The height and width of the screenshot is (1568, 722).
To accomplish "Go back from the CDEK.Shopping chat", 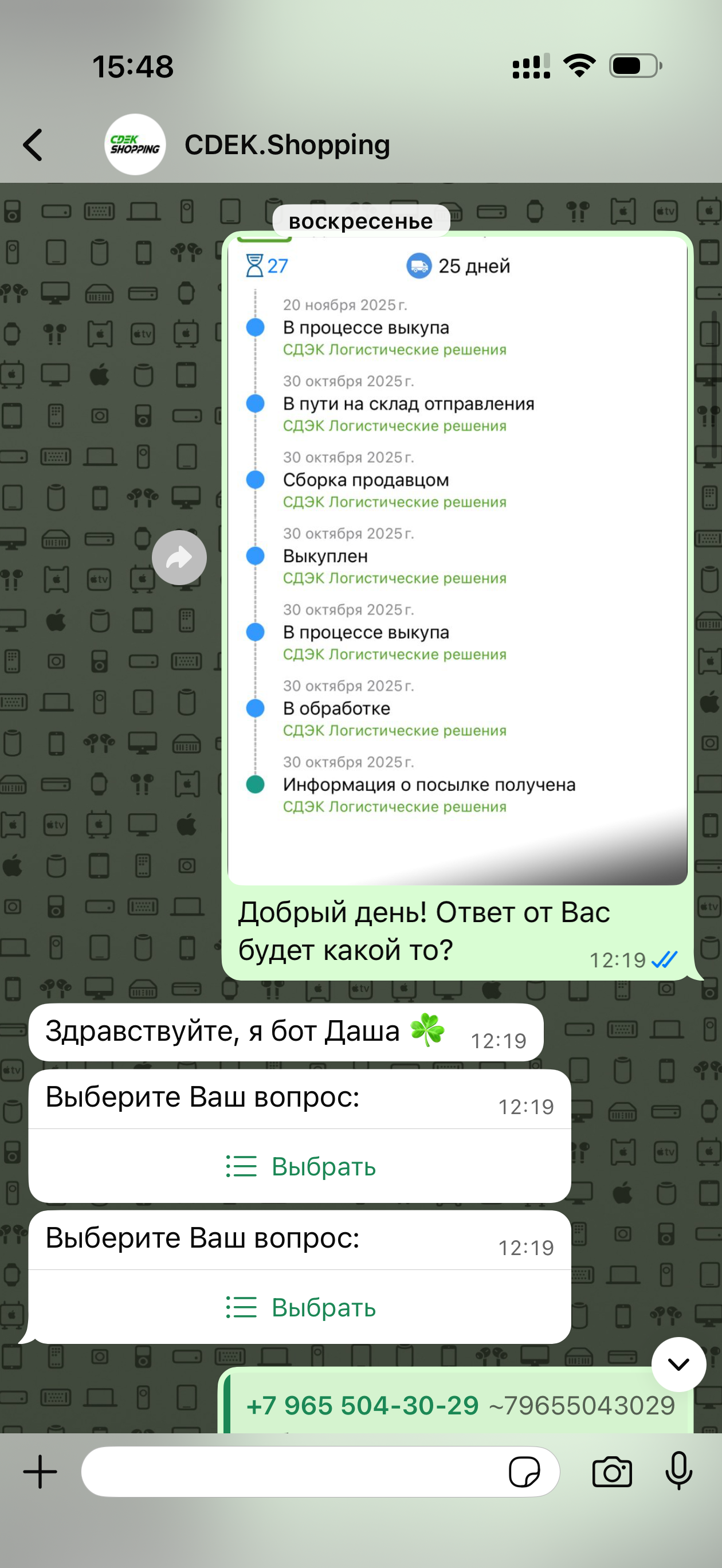I will [33, 145].
